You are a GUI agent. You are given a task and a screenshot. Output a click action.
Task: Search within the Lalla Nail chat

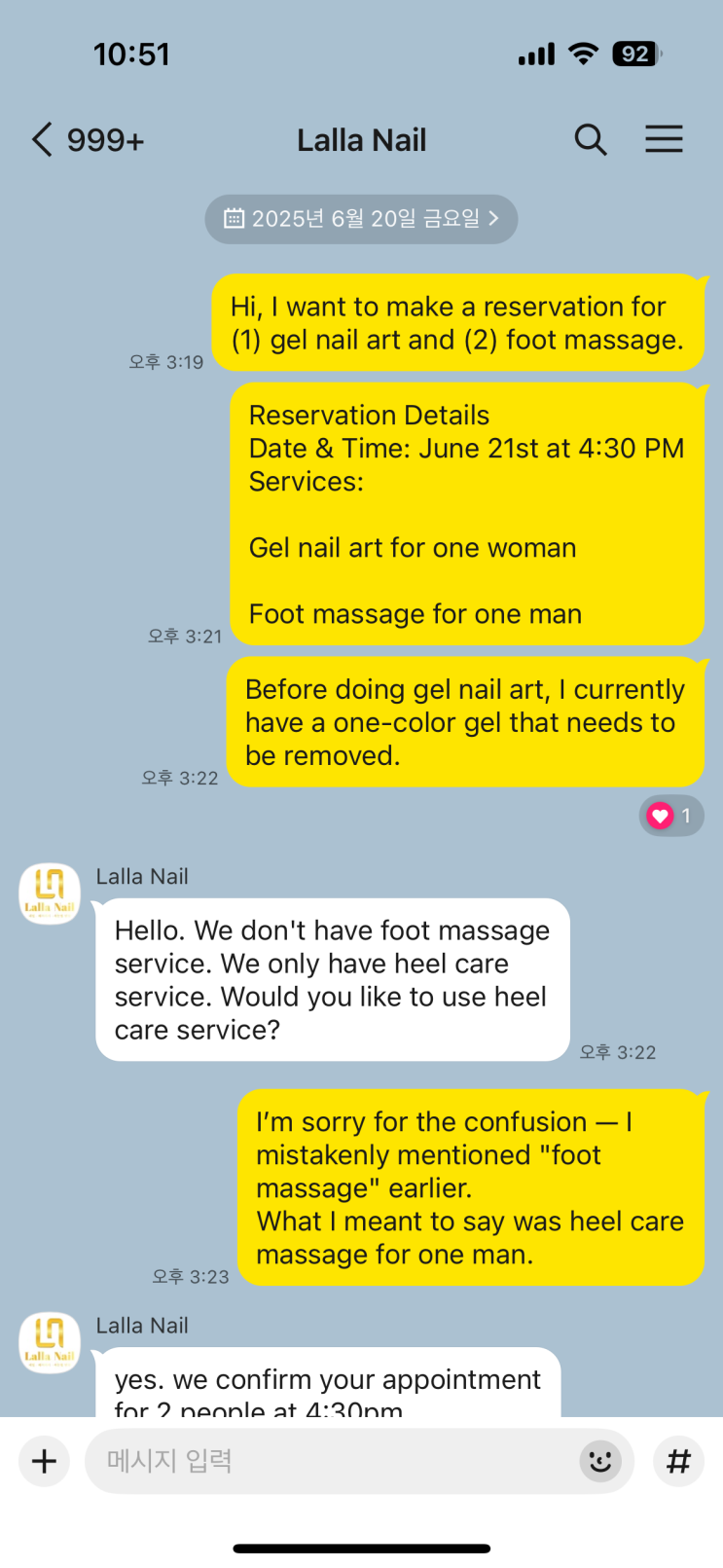[591, 140]
